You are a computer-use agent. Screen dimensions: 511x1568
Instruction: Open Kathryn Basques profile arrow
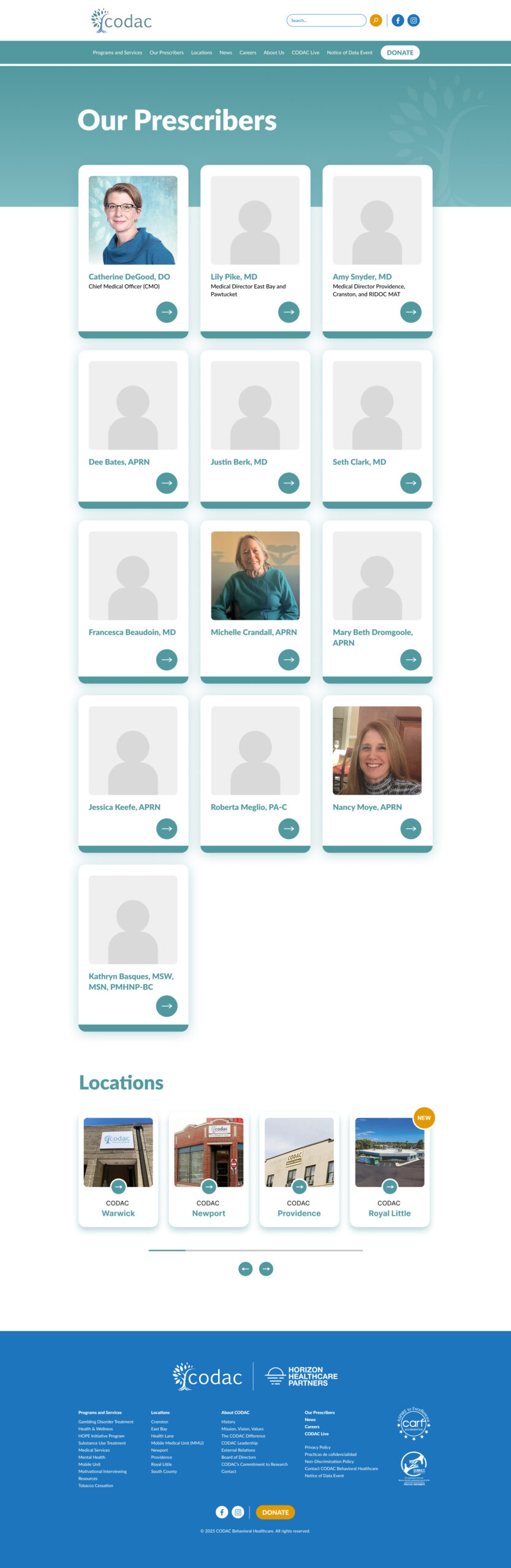tap(167, 1006)
